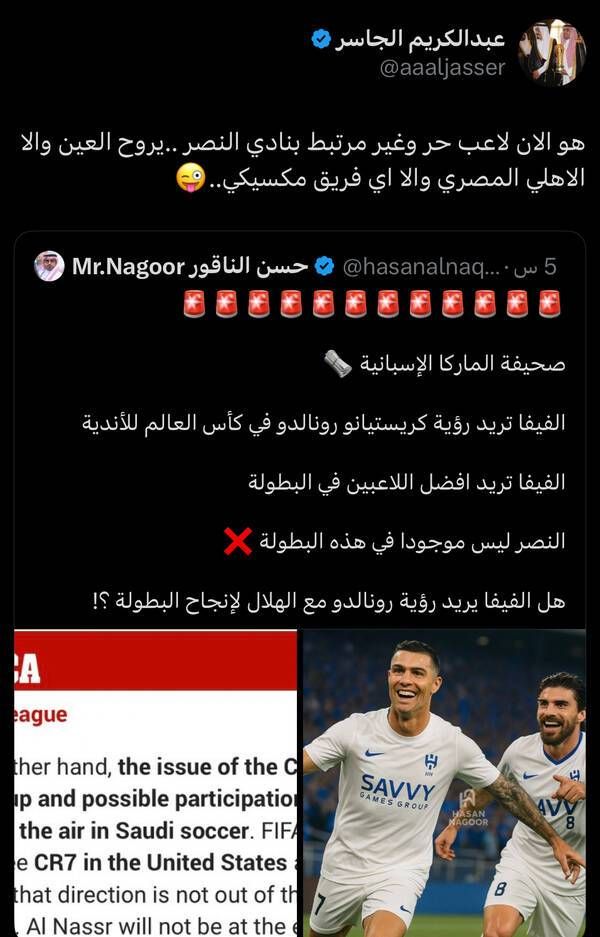
Task: Tap Mr.Nagoor's small avatar in the quoted post
Action: pyautogui.click(x=49, y=266)
